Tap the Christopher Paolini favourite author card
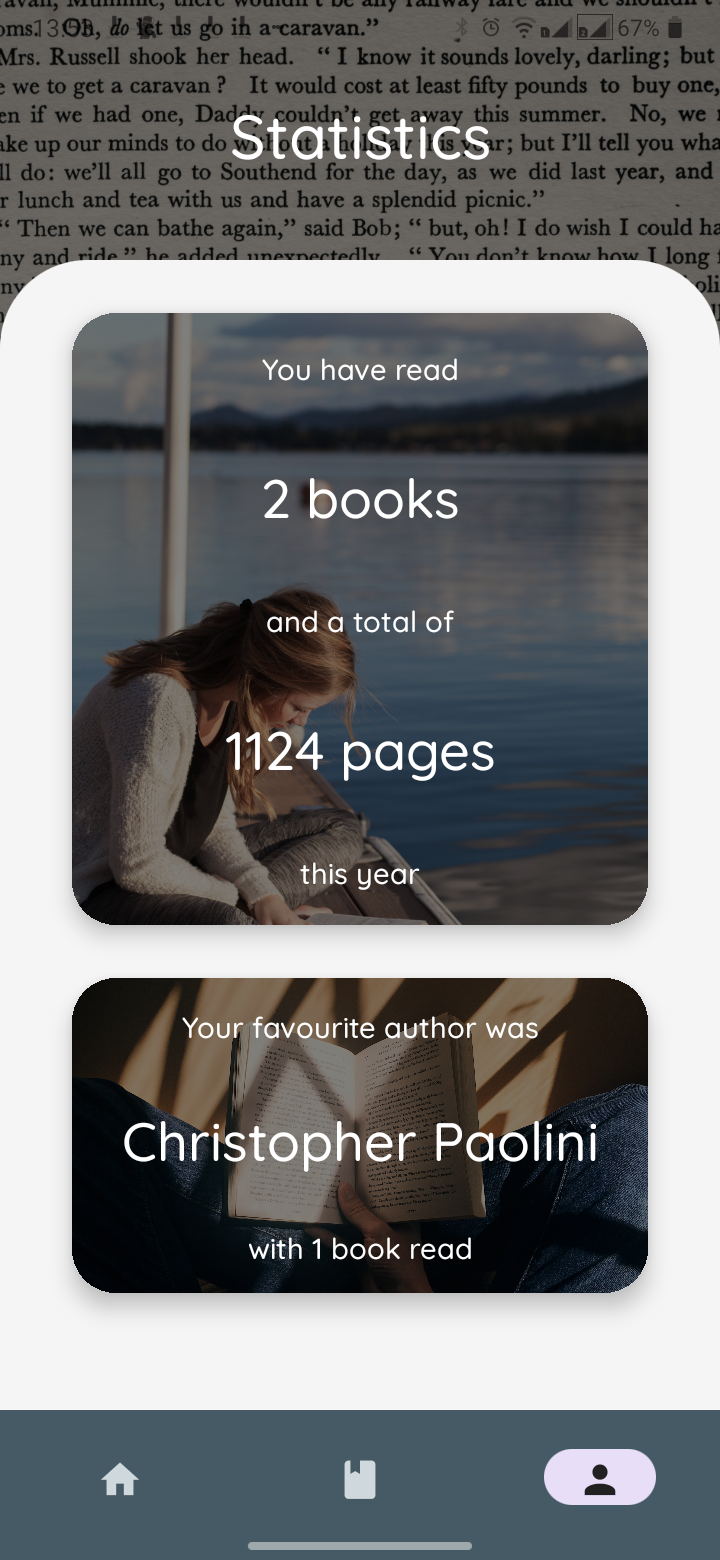 [360, 1135]
